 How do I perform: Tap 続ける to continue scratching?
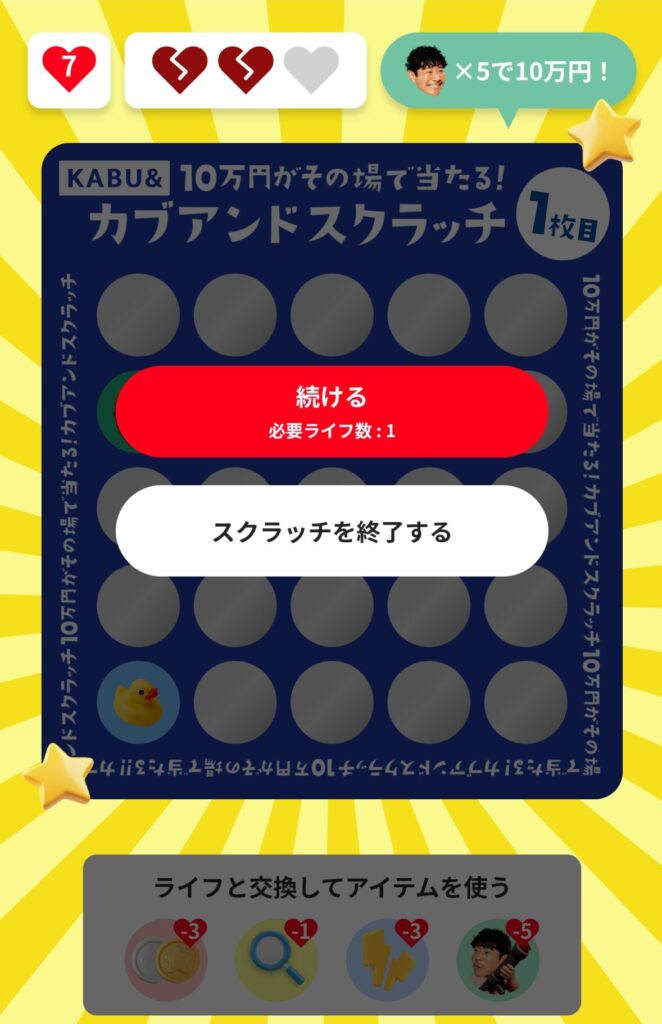[x=331, y=411]
